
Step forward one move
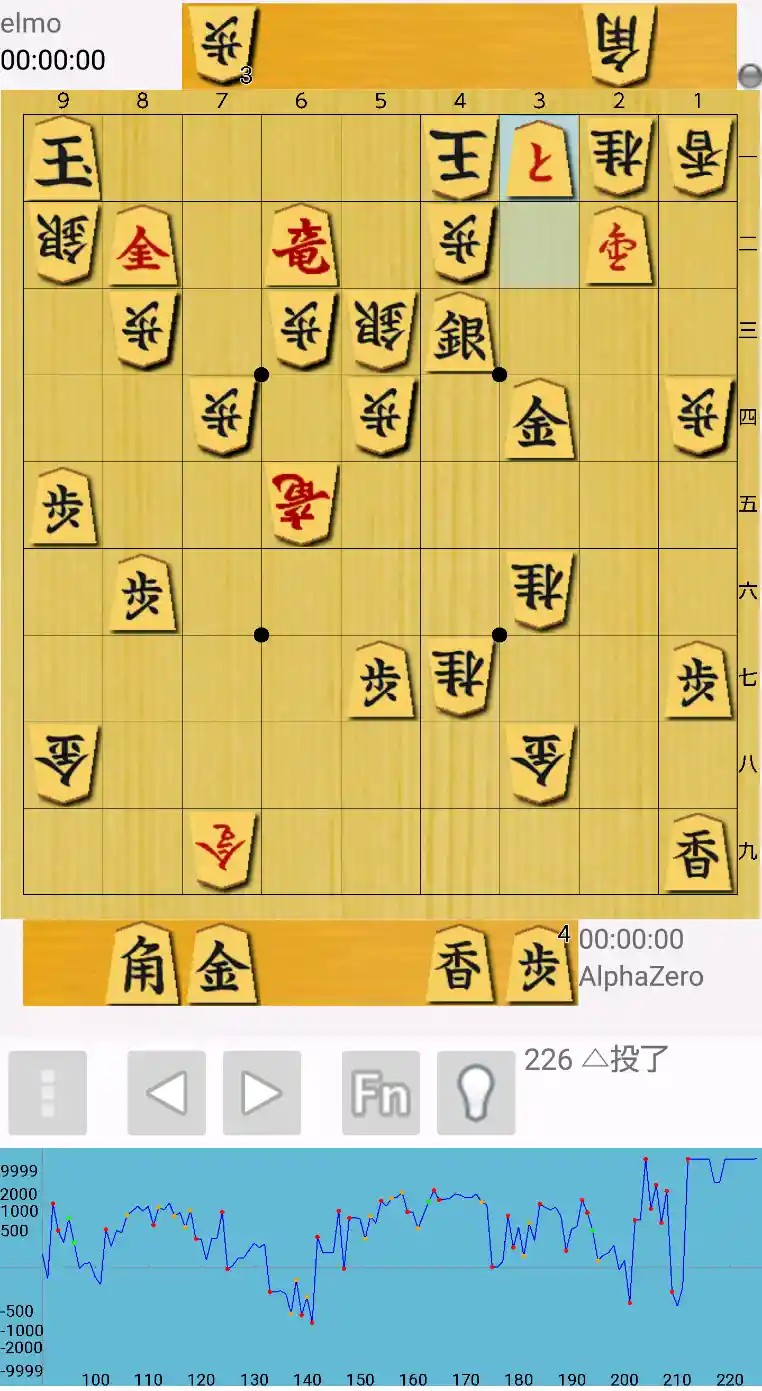pos(261,1093)
